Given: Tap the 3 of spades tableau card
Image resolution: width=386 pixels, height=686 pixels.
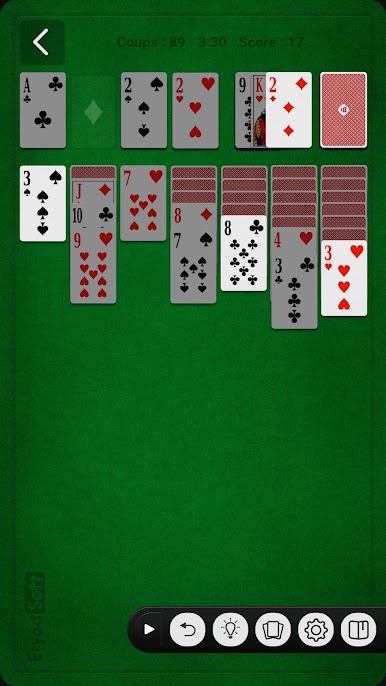Looking at the screenshot, I should [43, 203].
